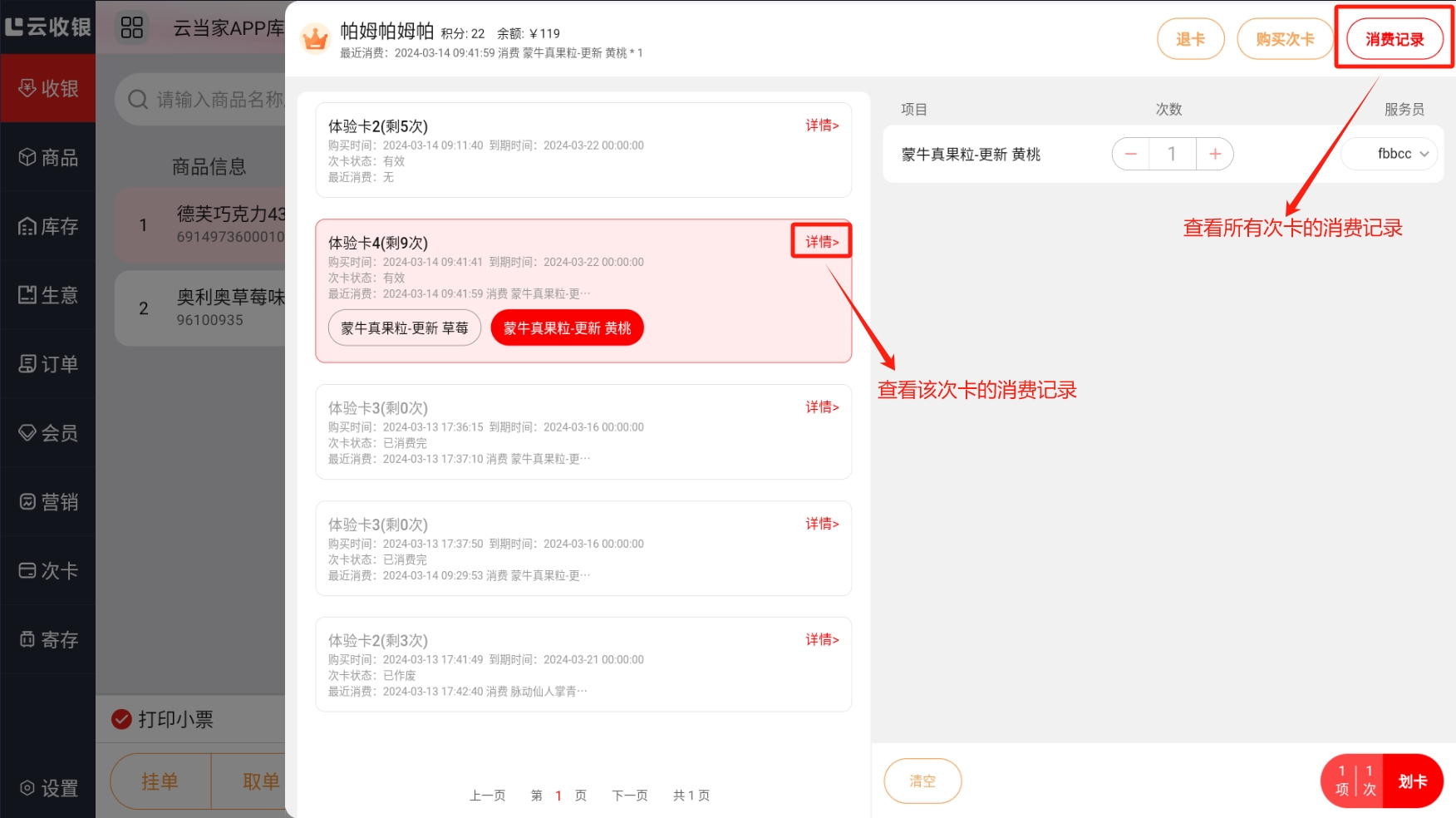Viewport: 1456px width, 818px height.
Task: Switch to the 会员 section
Action: click(x=48, y=432)
